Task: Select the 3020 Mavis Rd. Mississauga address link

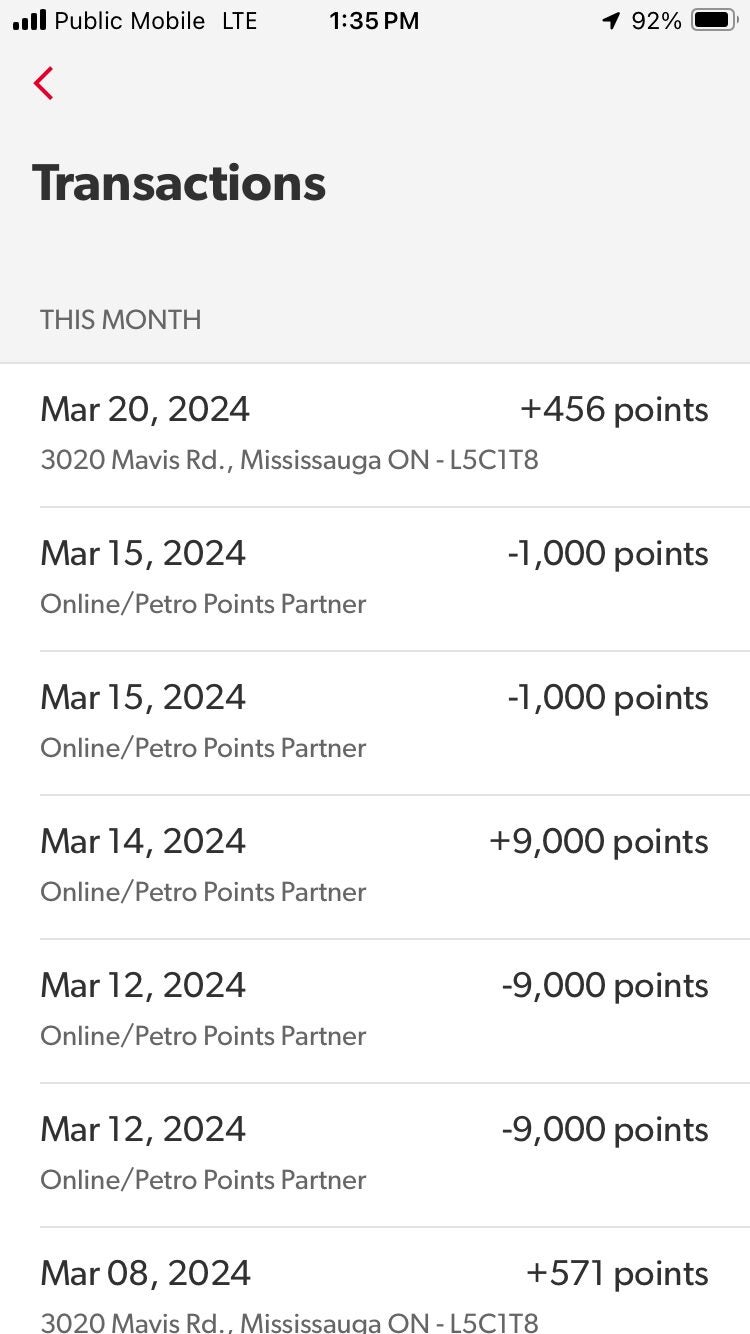Action: pos(289,460)
